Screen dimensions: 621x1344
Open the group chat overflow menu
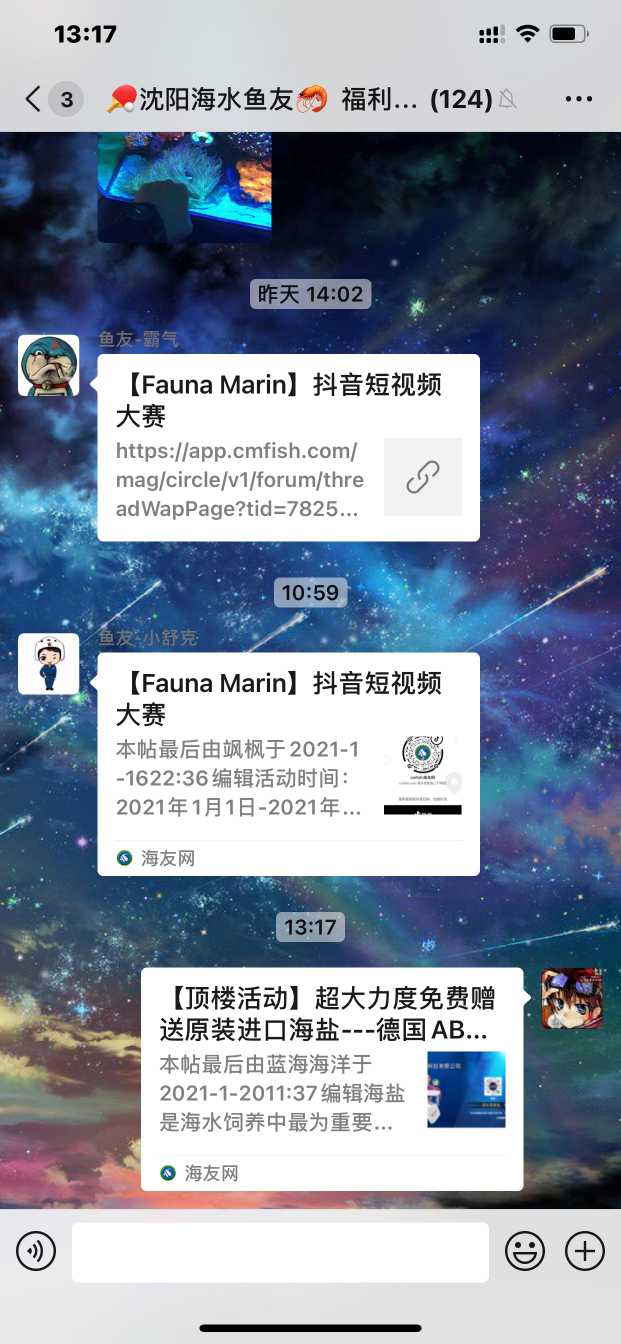579,99
